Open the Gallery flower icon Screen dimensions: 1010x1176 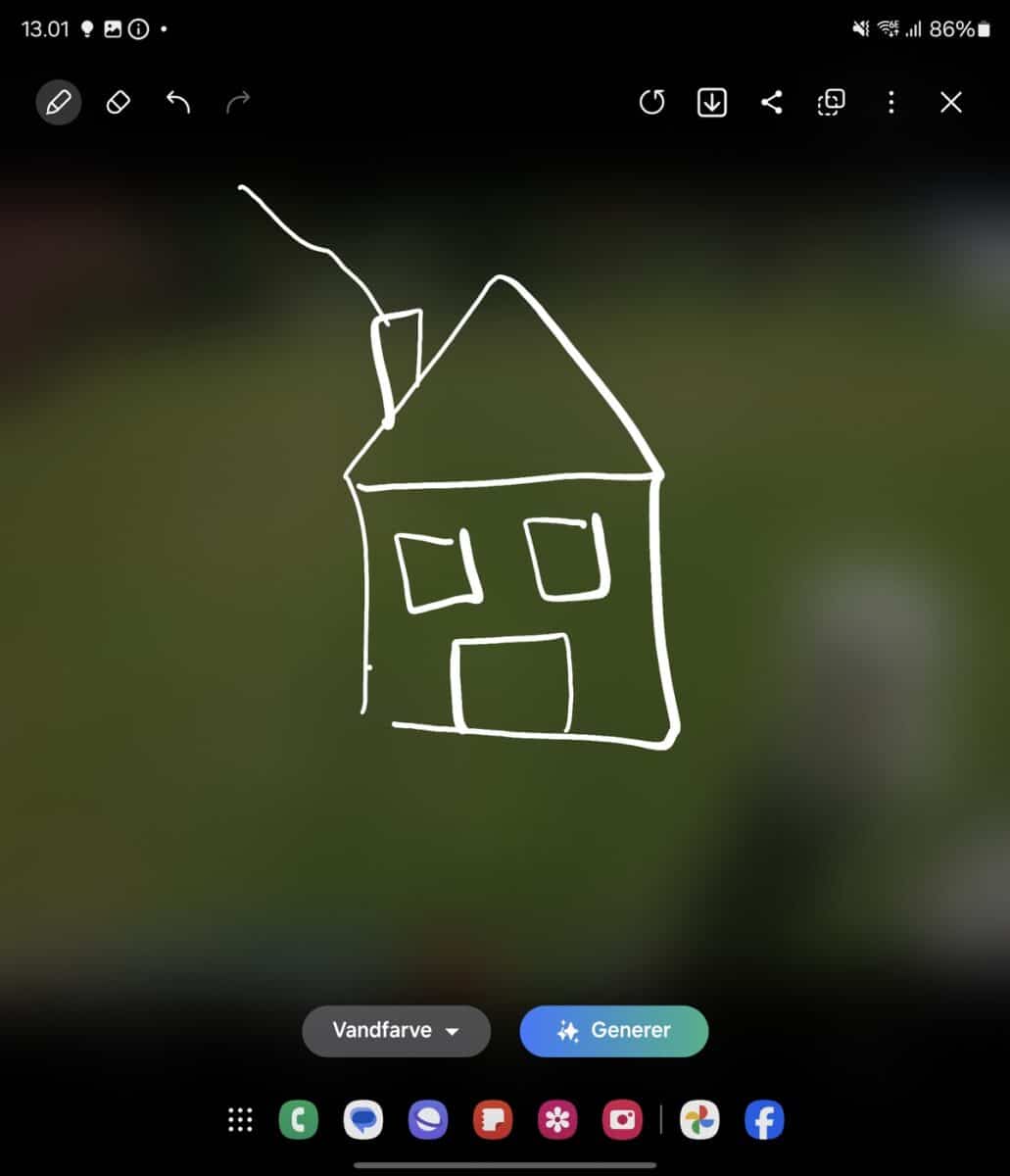click(x=557, y=1119)
